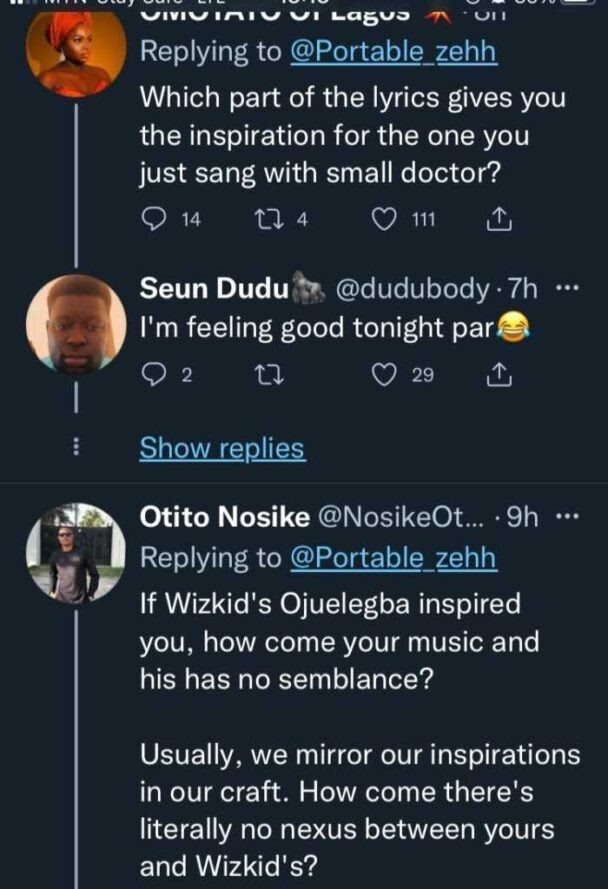Open overflow menu on Seun Dudu's tweet
Image resolution: width=608 pixels, height=889 pixels.
(x=566, y=290)
